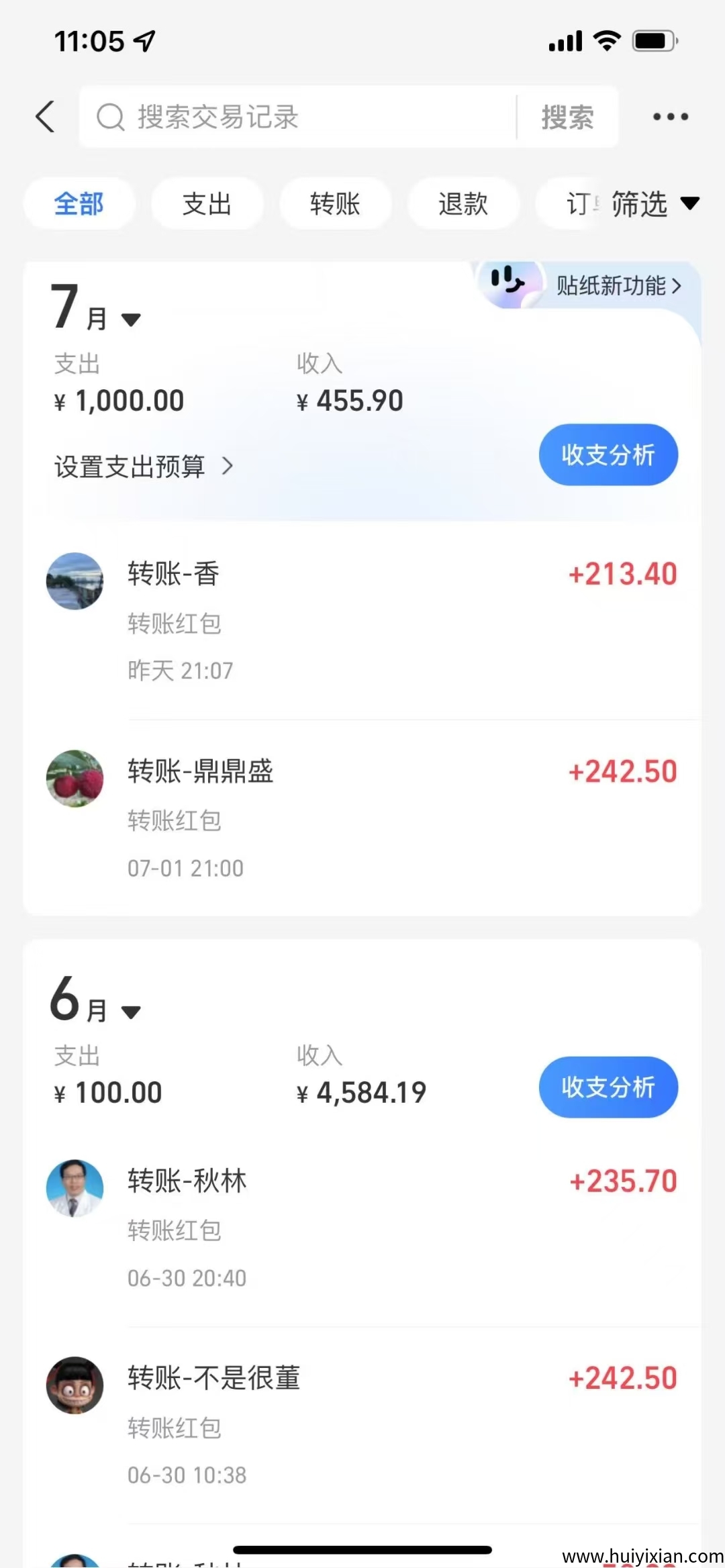This screenshot has height=1568, width=725.
Task: Switch to the 转账 tab
Action: (335, 203)
